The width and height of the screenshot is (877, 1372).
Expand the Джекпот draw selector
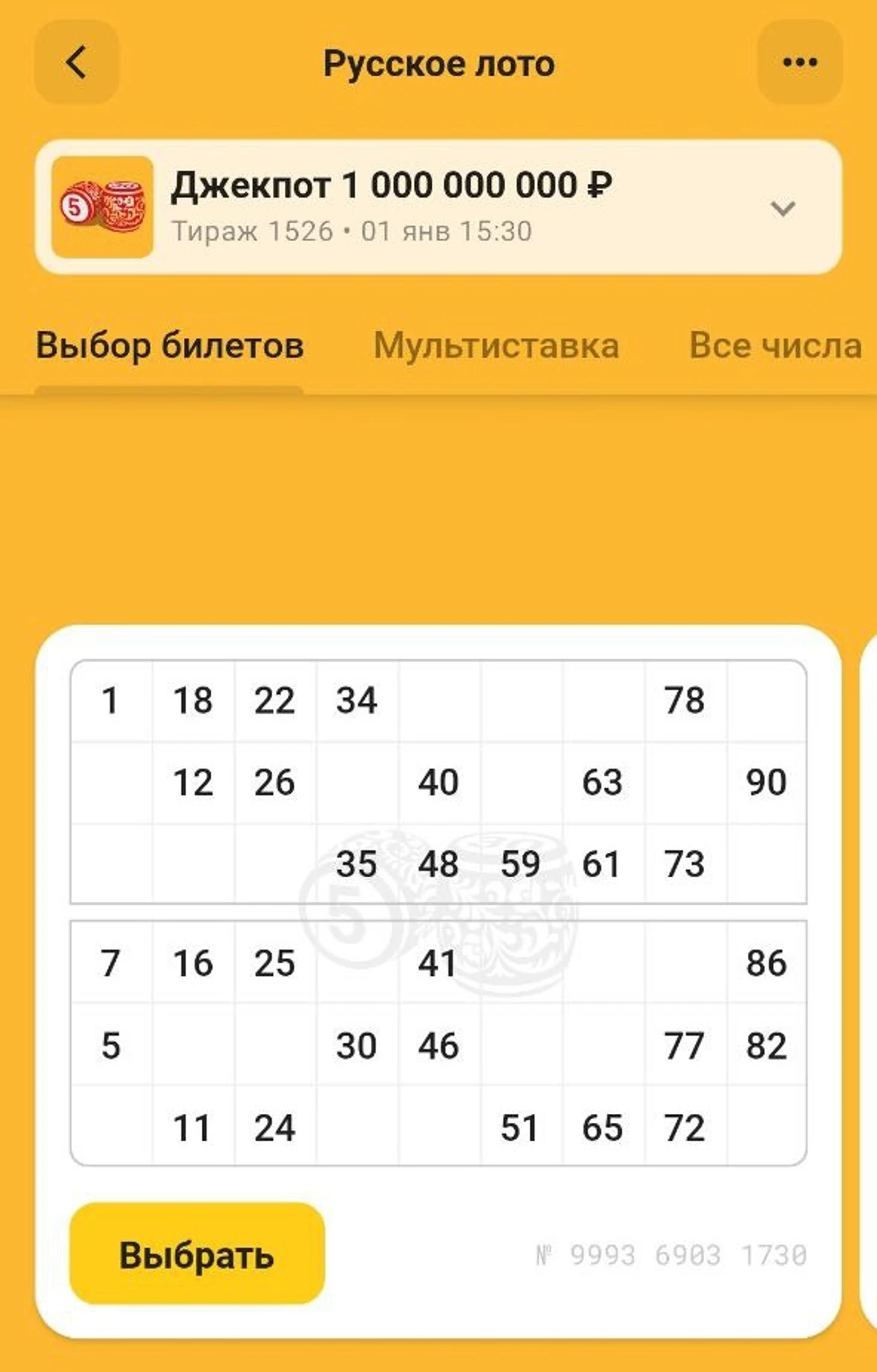(782, 208)
